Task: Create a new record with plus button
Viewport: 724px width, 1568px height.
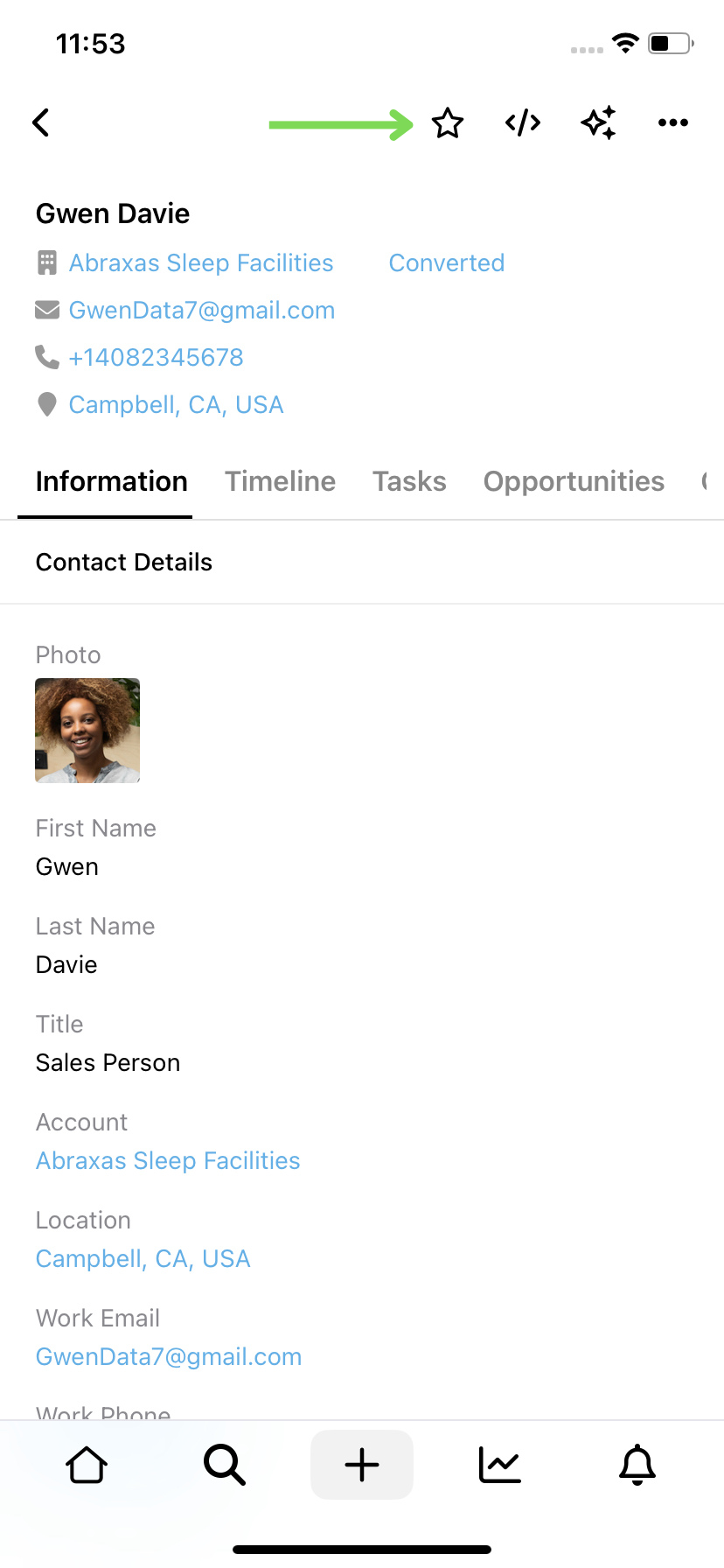Action: pyautogui.click(x=362, y=1465)
